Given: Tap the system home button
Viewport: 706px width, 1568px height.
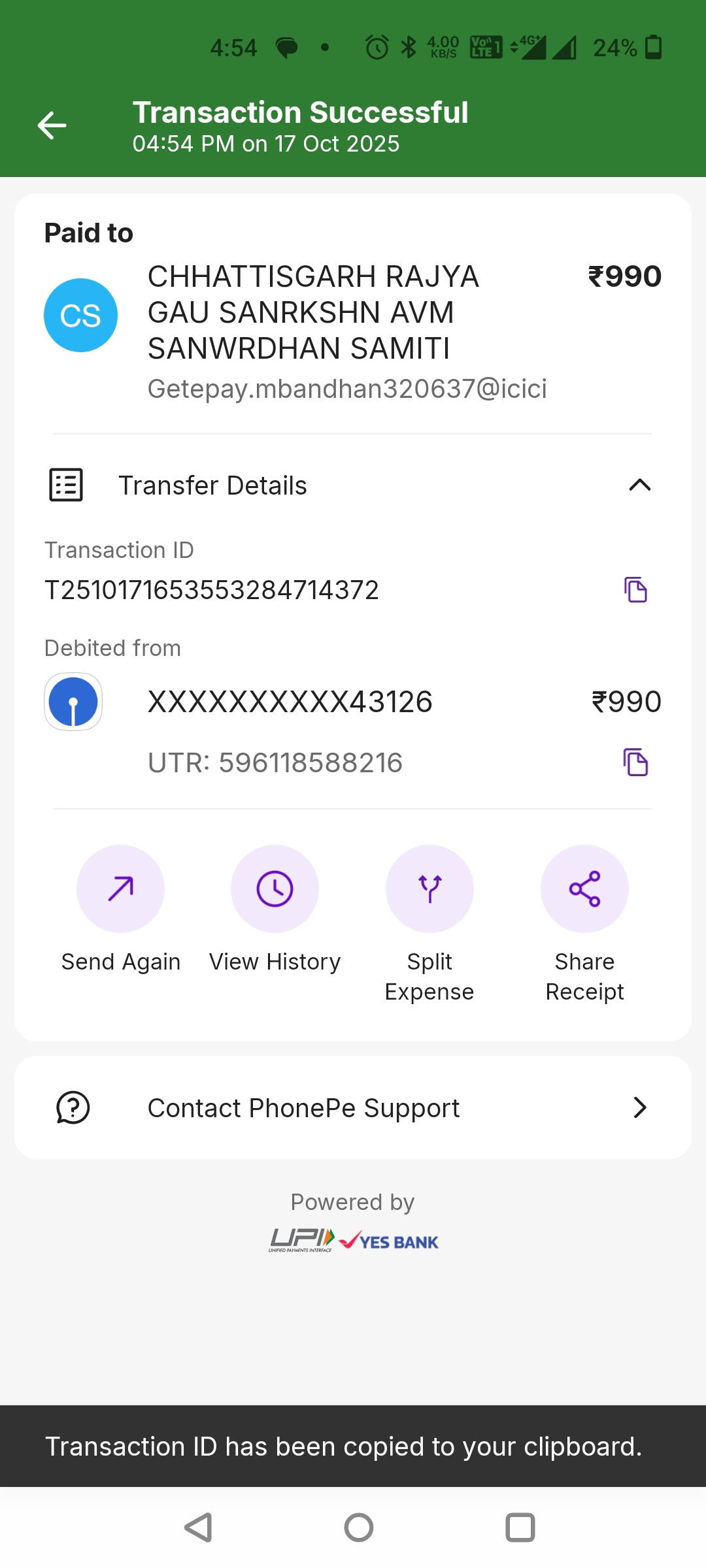Looking at the screenshot, I should (359, 1527).
